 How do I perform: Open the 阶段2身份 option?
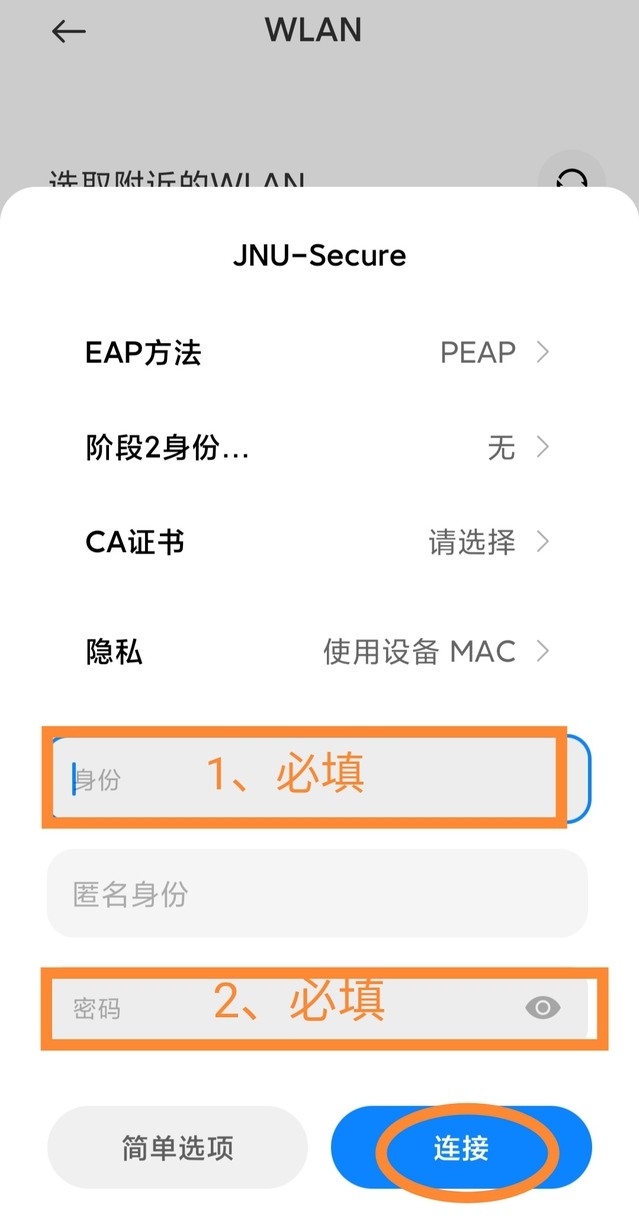pos(318,448)
